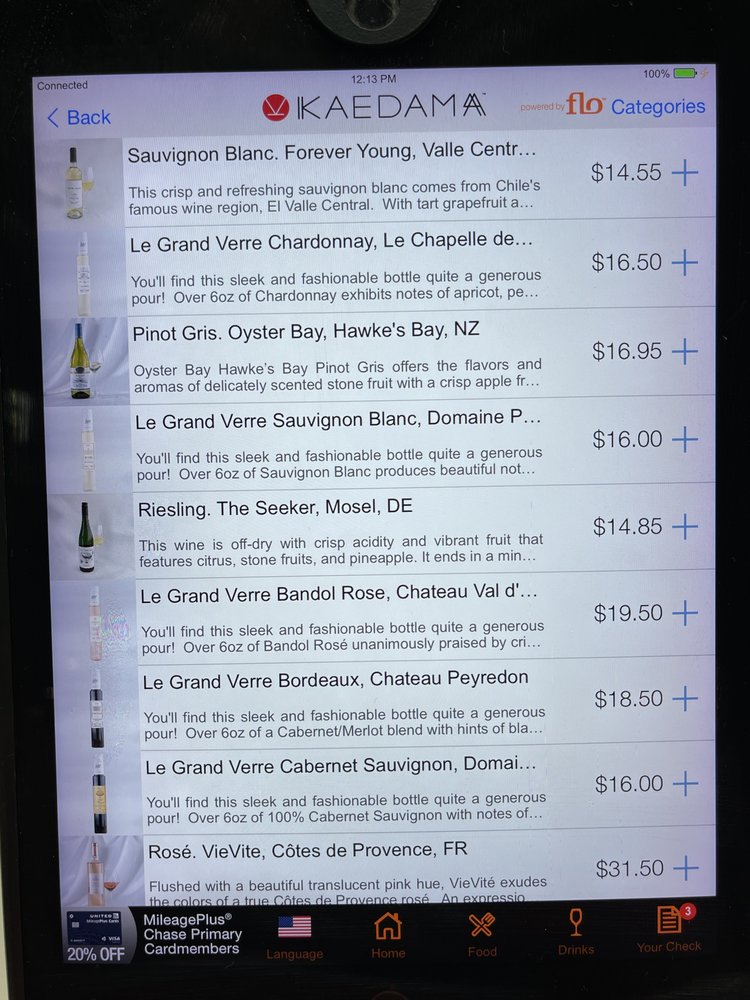Screen dimensions: 750x1000
Task: Add Oyster Bay Pinot Gris to order
Action: click(x=685, y=351)
